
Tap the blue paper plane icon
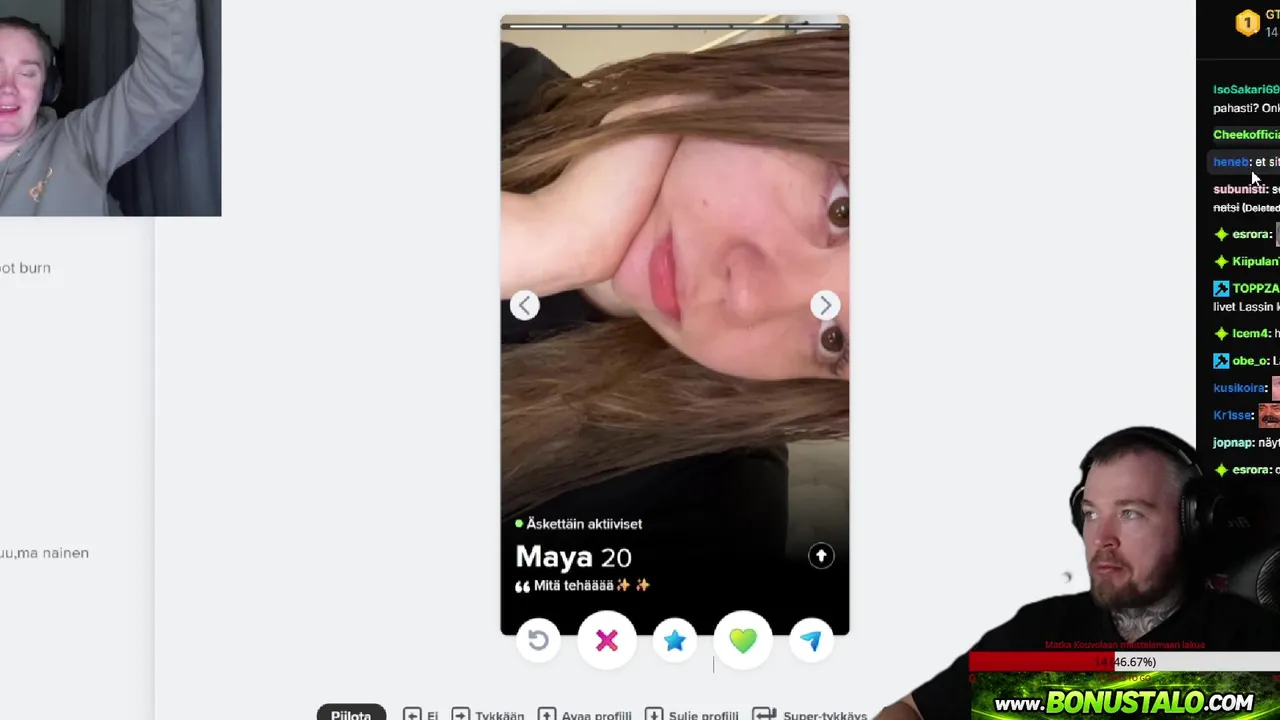coord(811,640)
